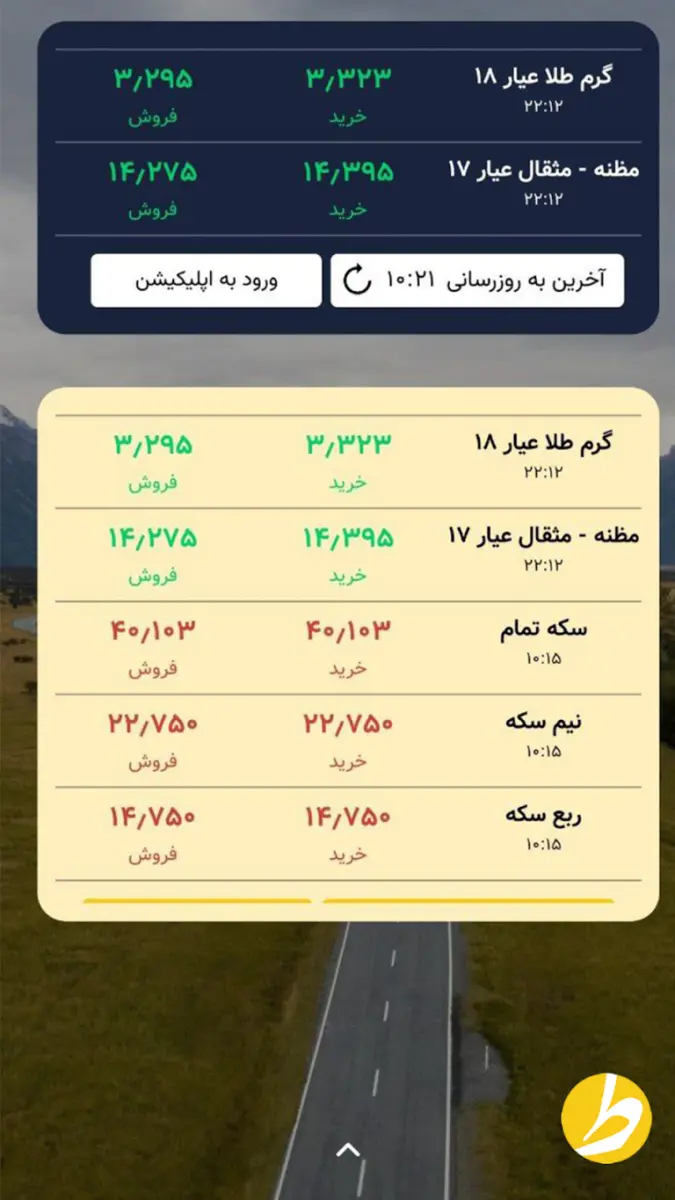Tap the ورود به اپلیکیشن button
Screen dimensions: 675x1200
coord(206,280)
